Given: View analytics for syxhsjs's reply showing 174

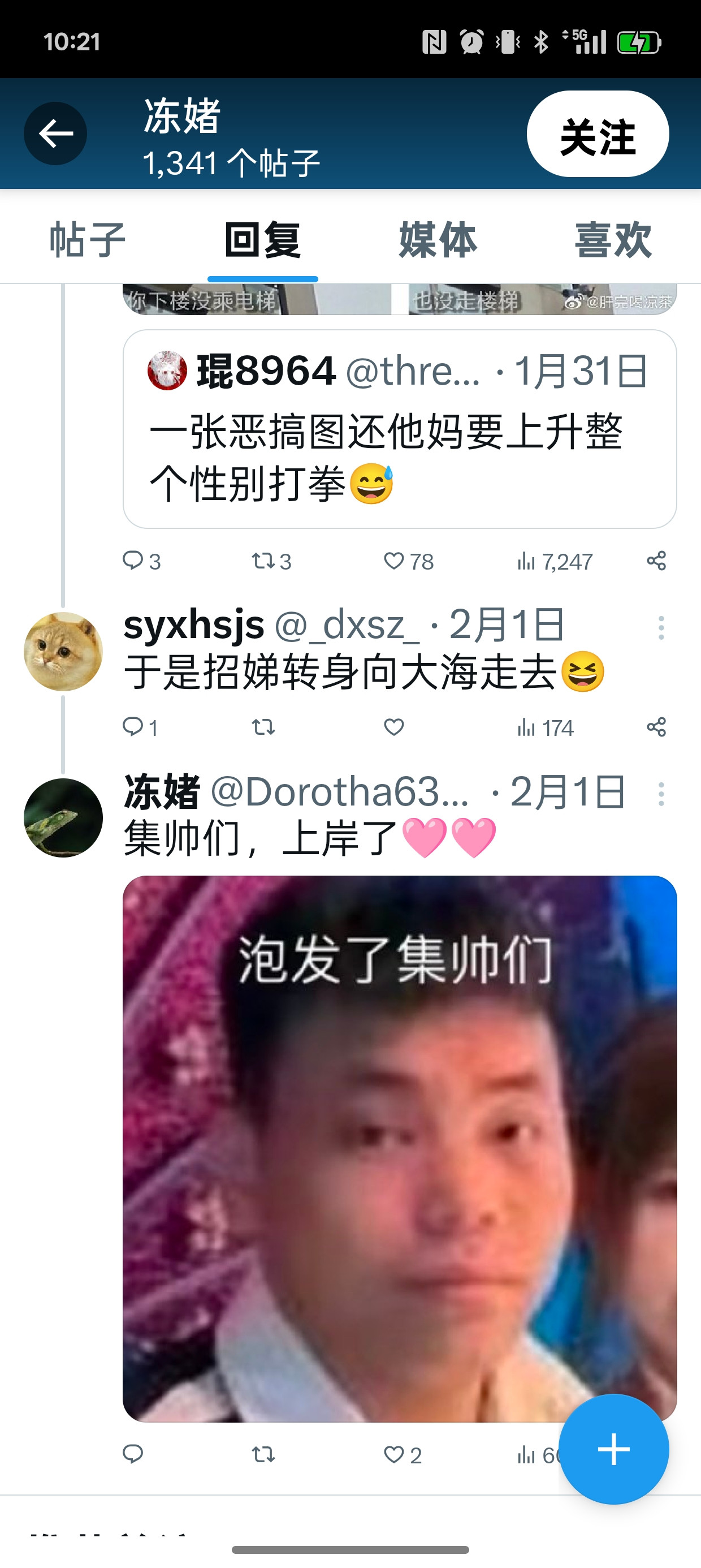Looking at the screenshot, I should pos(545,727).
